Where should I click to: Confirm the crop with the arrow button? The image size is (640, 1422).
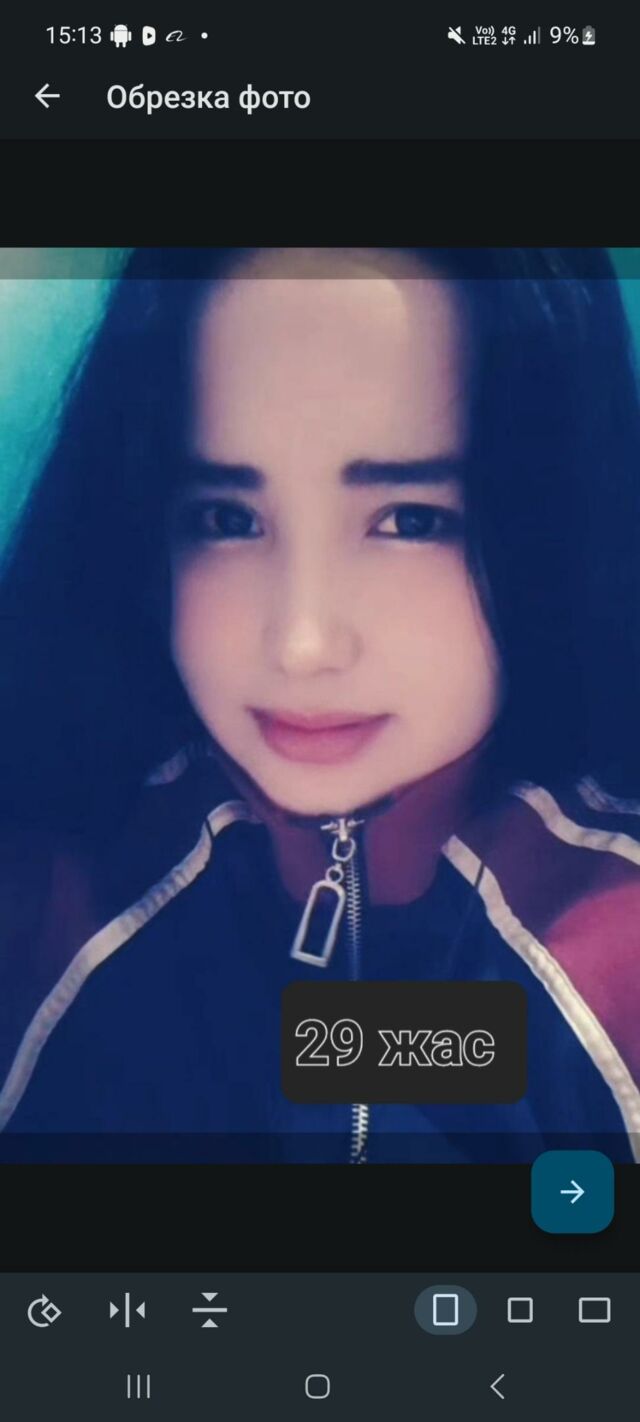point(572,1191)
